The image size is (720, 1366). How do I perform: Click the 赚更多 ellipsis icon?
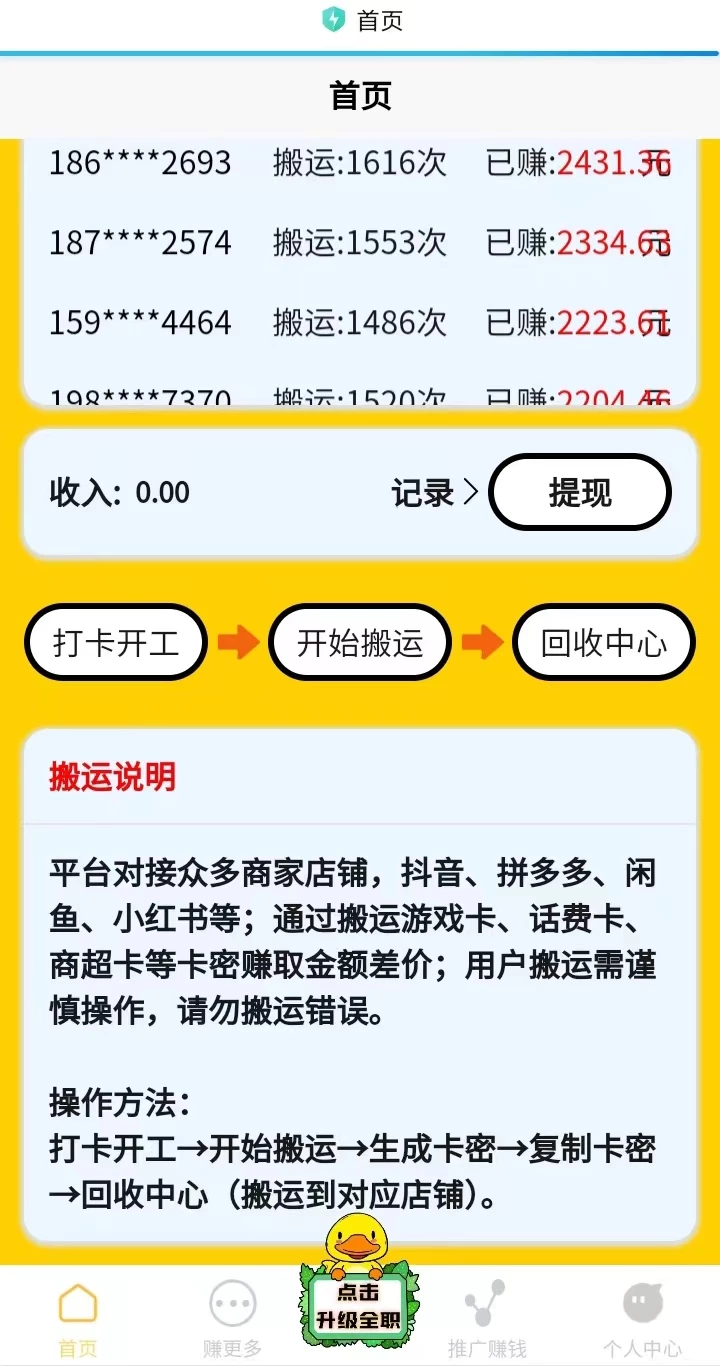[232, 1302]
